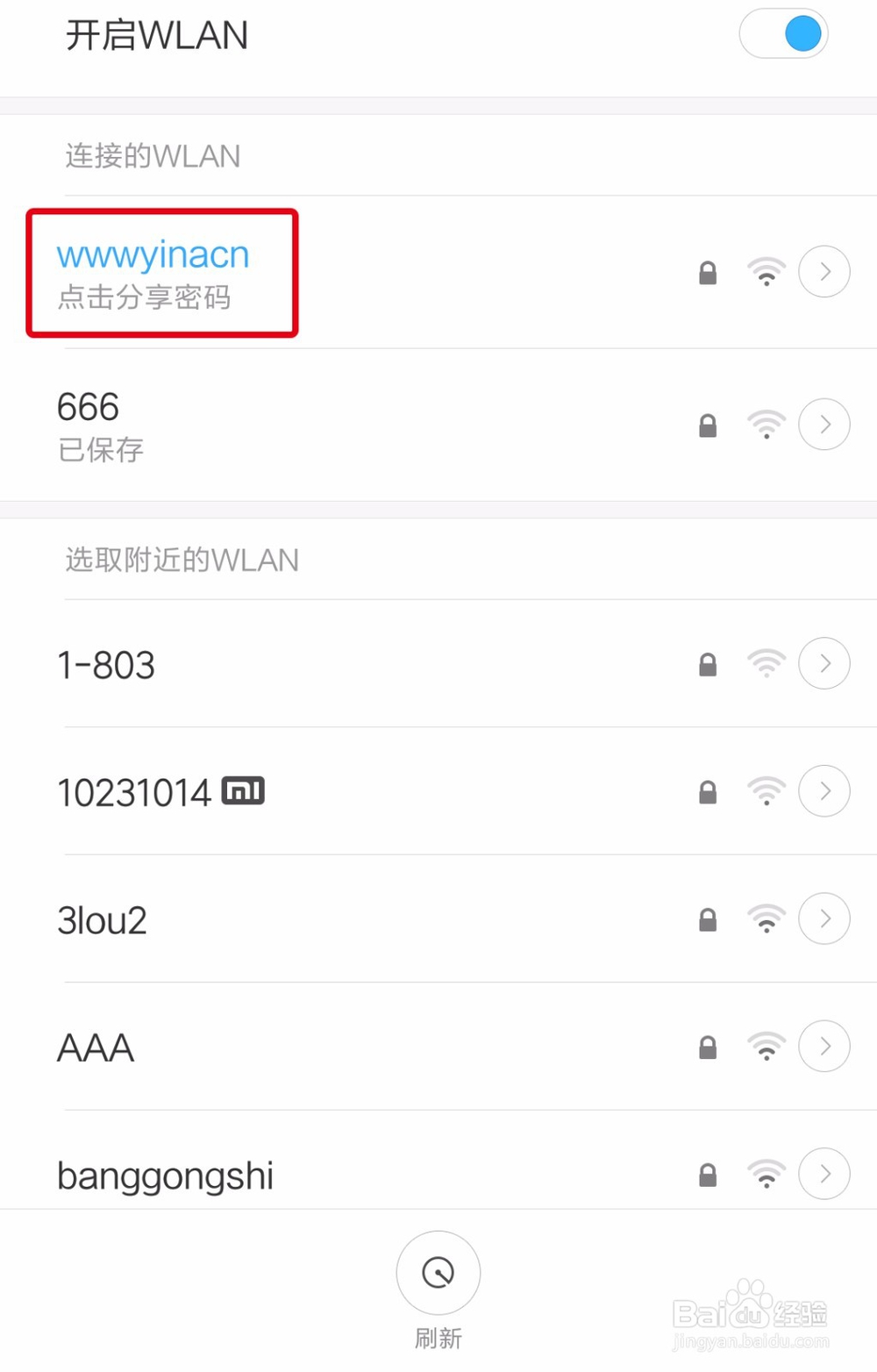877x1372 pixels.
Task: Tap the Wi-Fi signal icon for 1-803
Action: (766, 664)
